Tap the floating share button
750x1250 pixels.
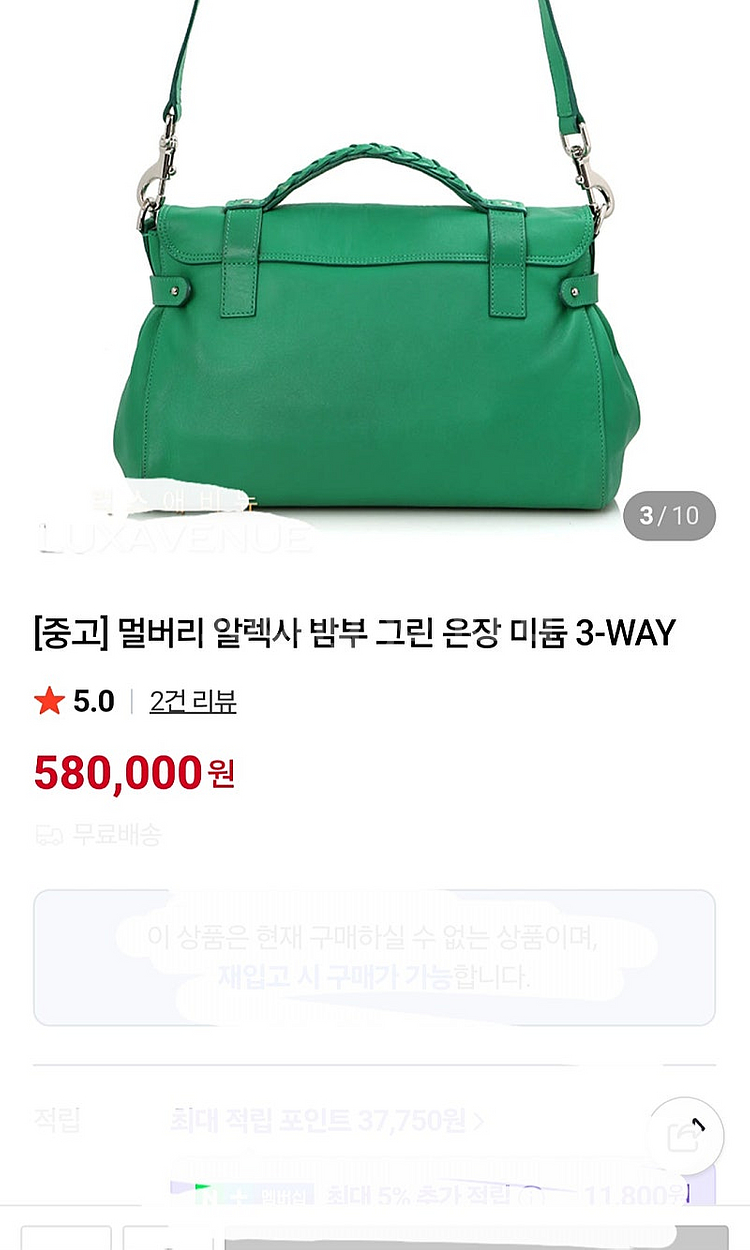(684, 1136)
